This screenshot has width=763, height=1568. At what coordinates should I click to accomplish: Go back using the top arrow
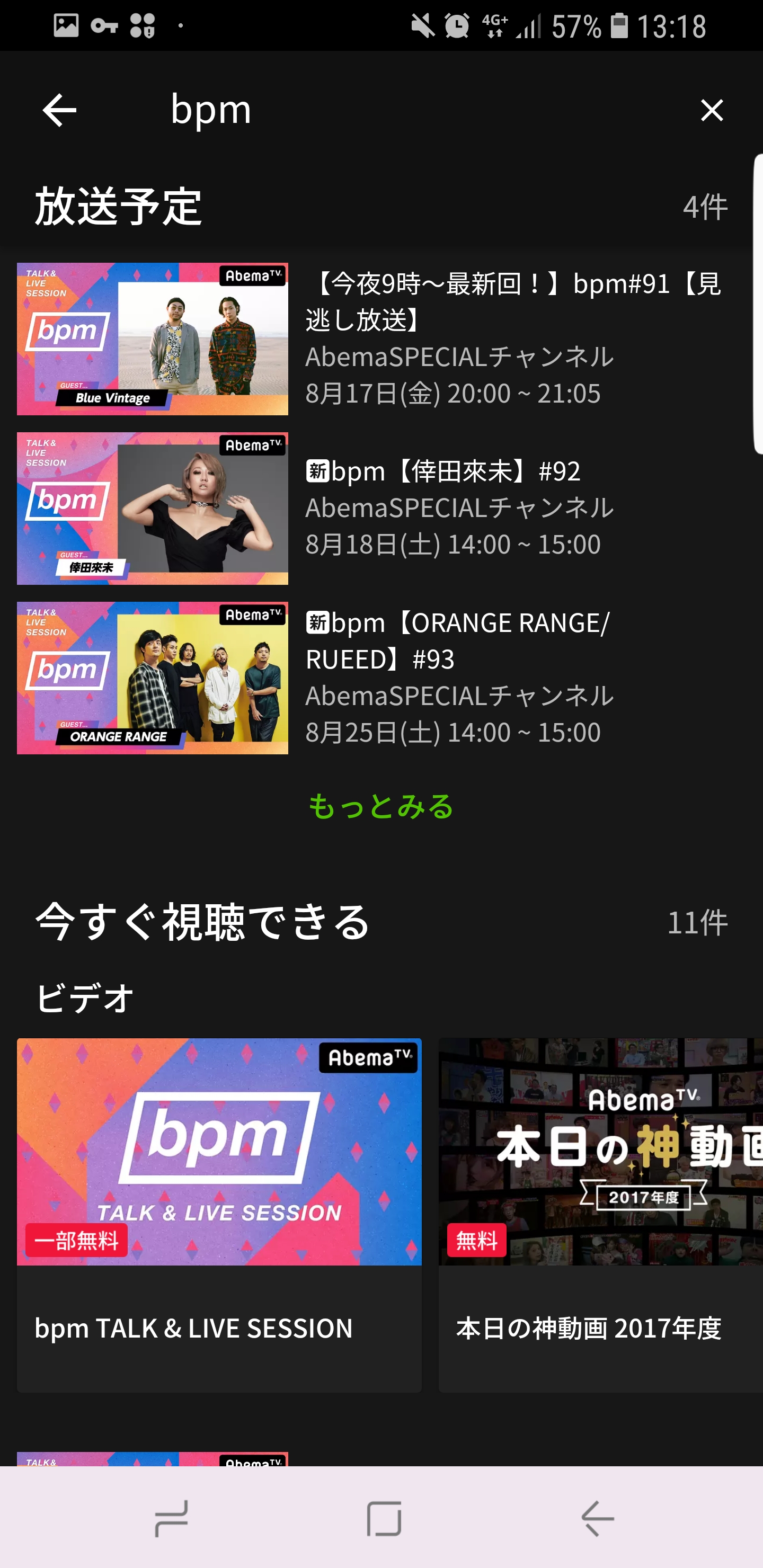pos(59,110)
